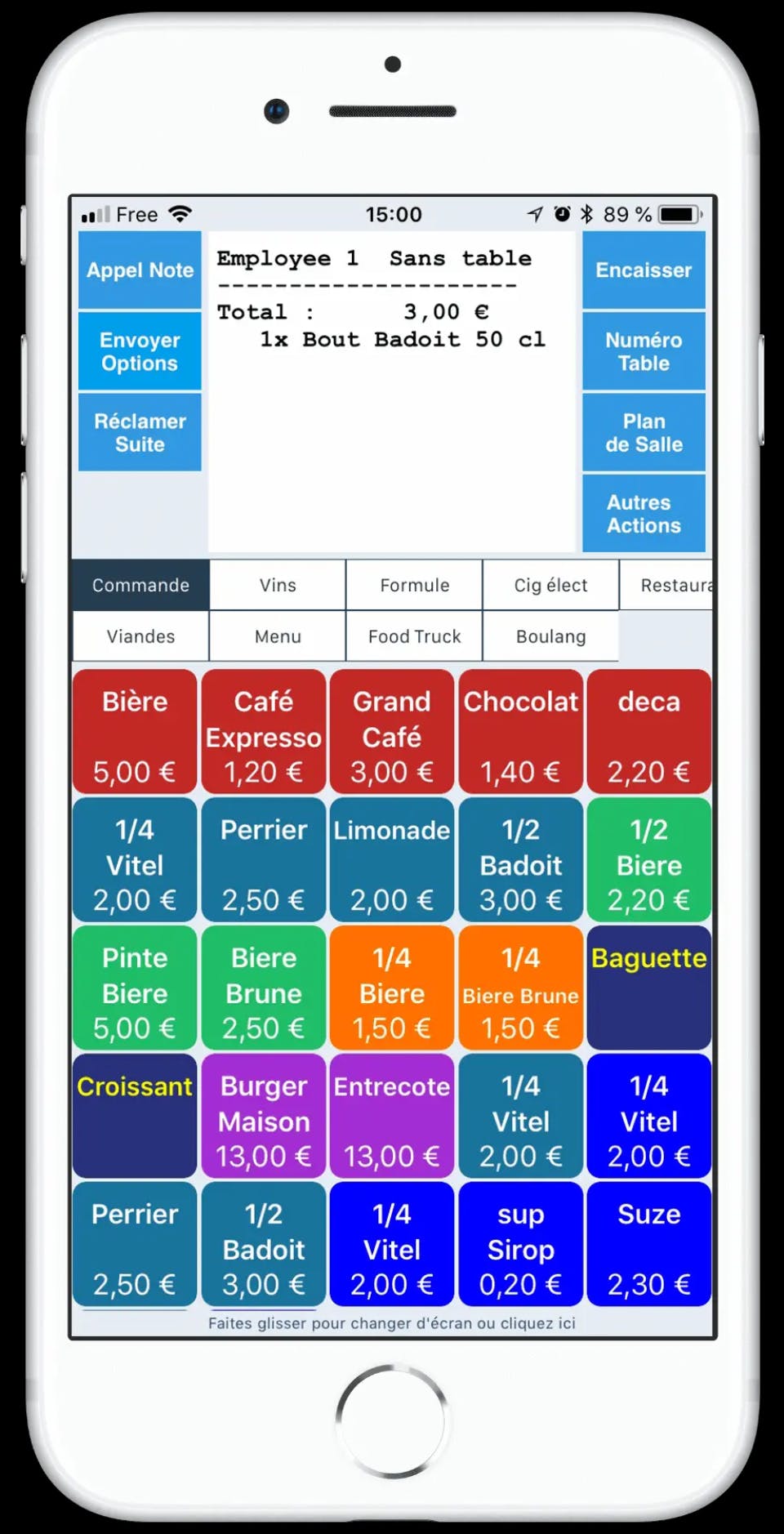Set the Numéro Table

[x=644, y=351]
